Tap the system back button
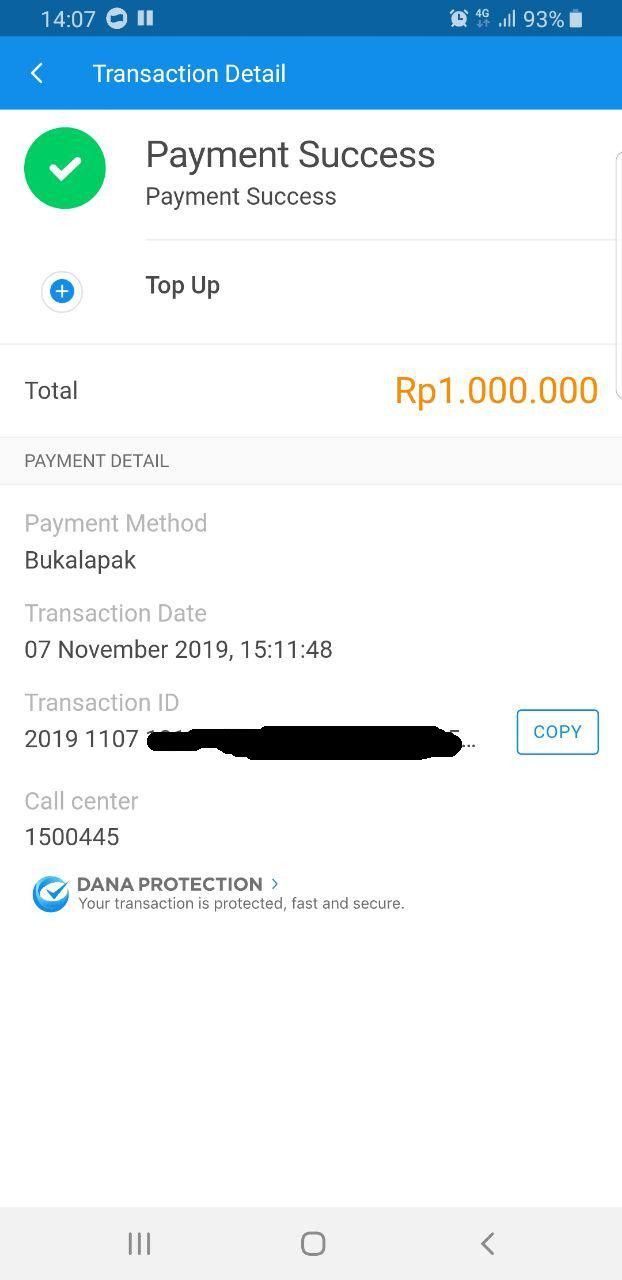622x1280 pixels. point(487,1243)
